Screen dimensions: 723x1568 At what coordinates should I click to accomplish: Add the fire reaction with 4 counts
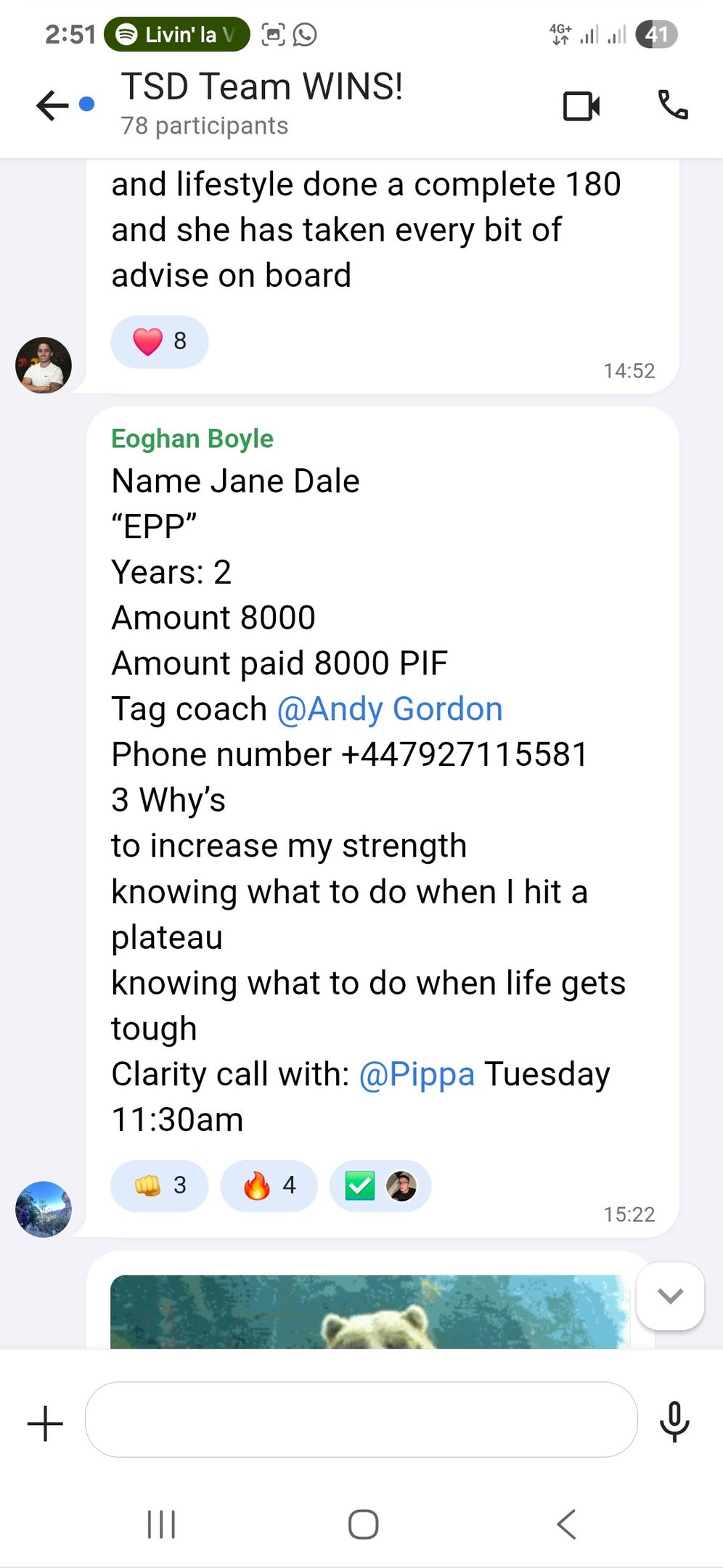tap(269, 1185)
